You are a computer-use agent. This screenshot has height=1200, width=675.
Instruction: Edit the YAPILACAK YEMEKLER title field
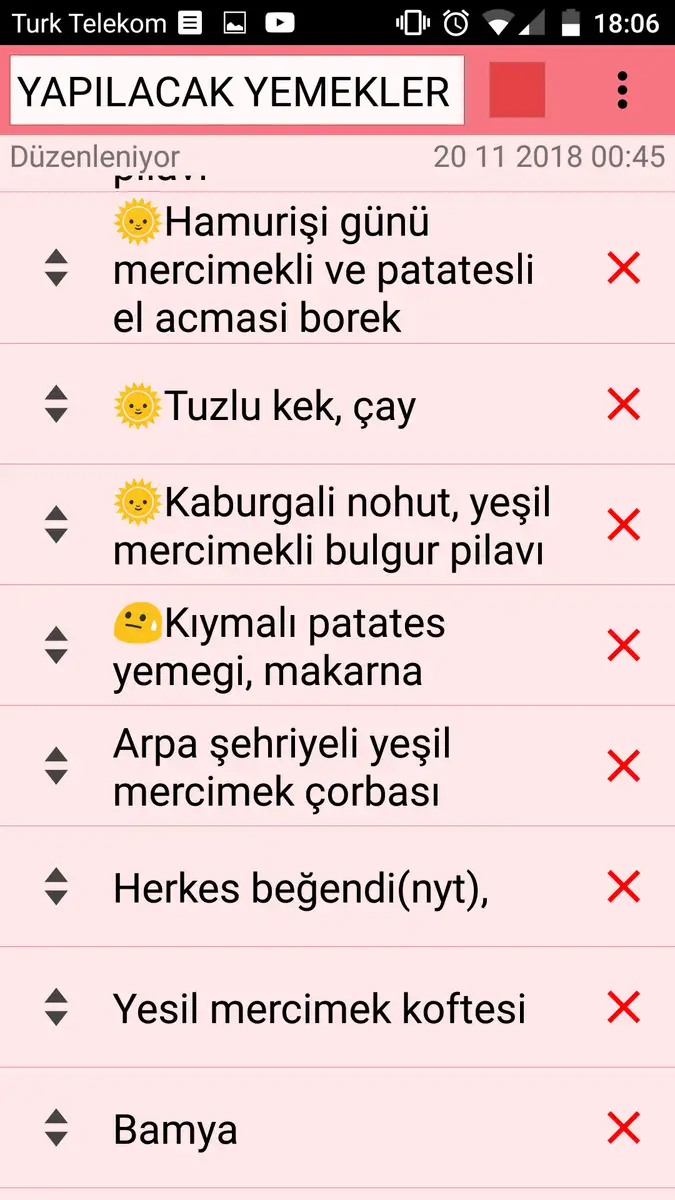(236, 91)
